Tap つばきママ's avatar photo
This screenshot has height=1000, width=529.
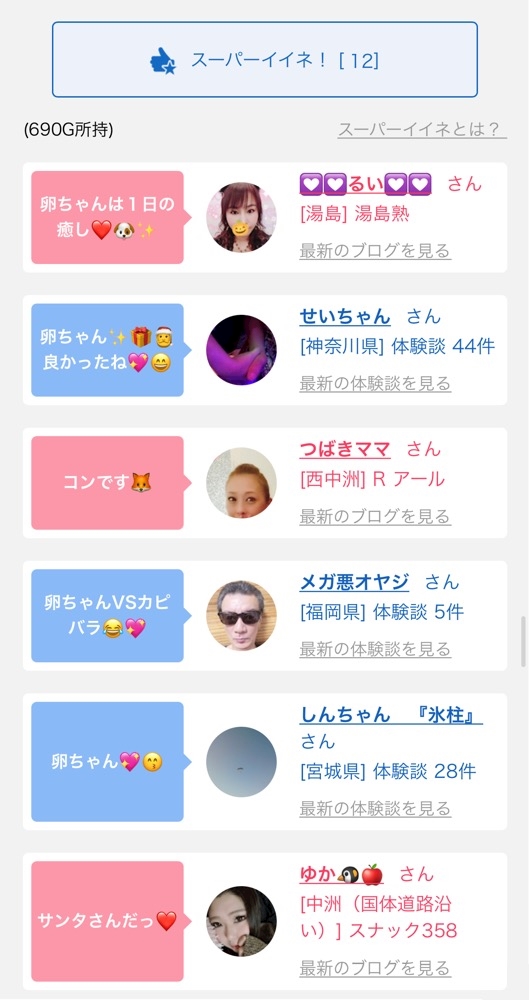click(241, 483)
